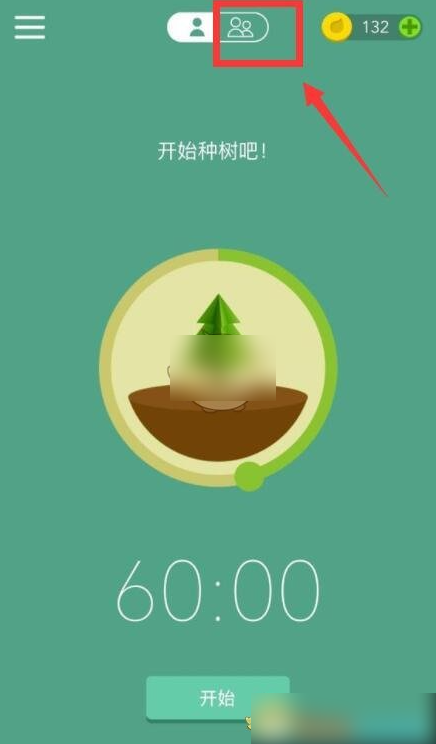The height and width of the screenshot is (744, 436).
Task: Tap the 开始 button to start planting
Action: point(217,698)
